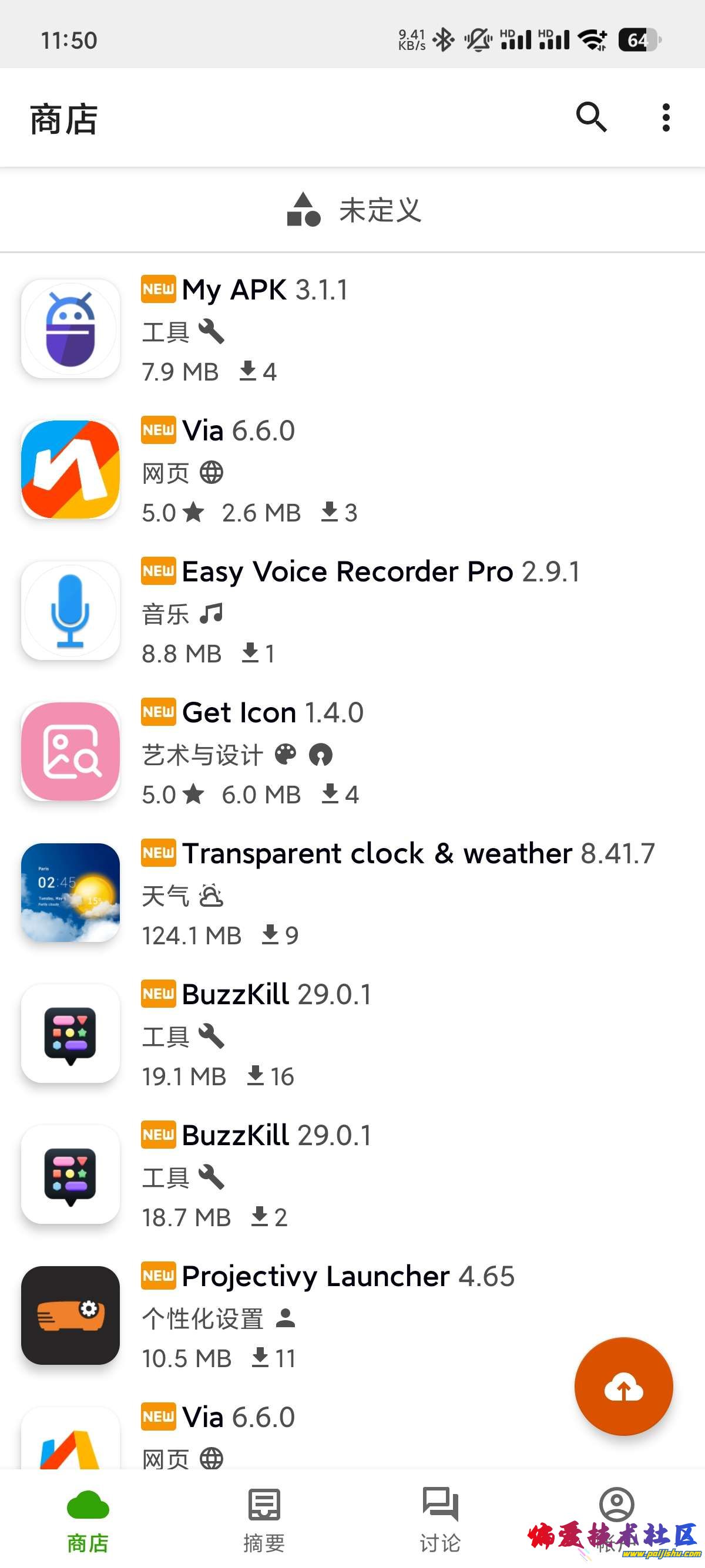Open the search icon

coord(591,117)
